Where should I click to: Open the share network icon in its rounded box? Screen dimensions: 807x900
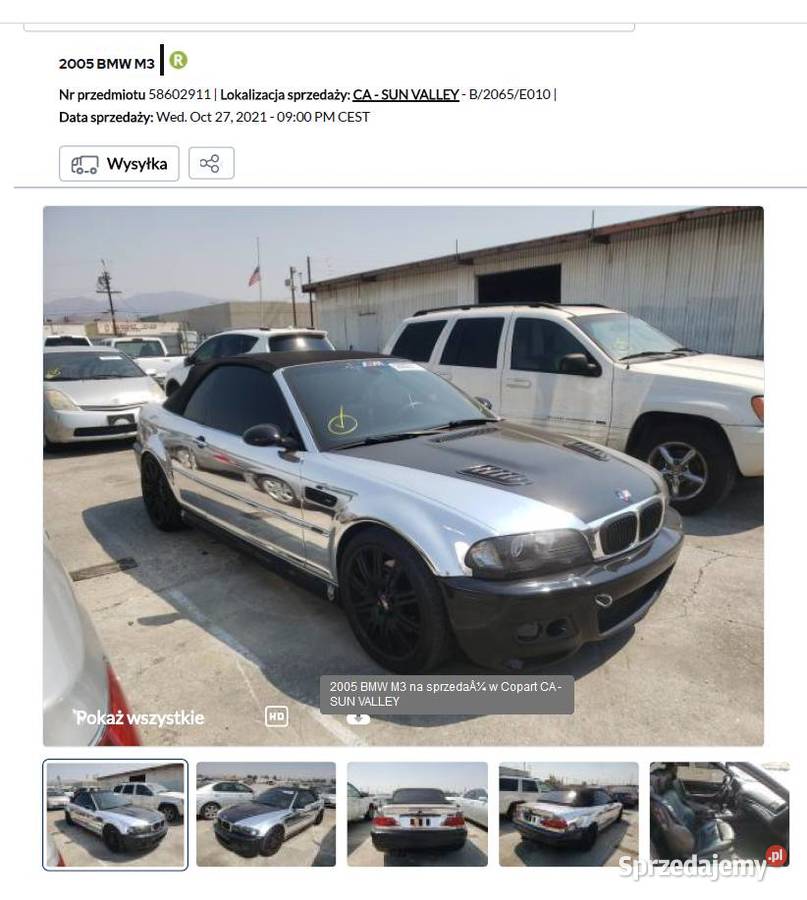pyautogui.click(x=213, y=162)
